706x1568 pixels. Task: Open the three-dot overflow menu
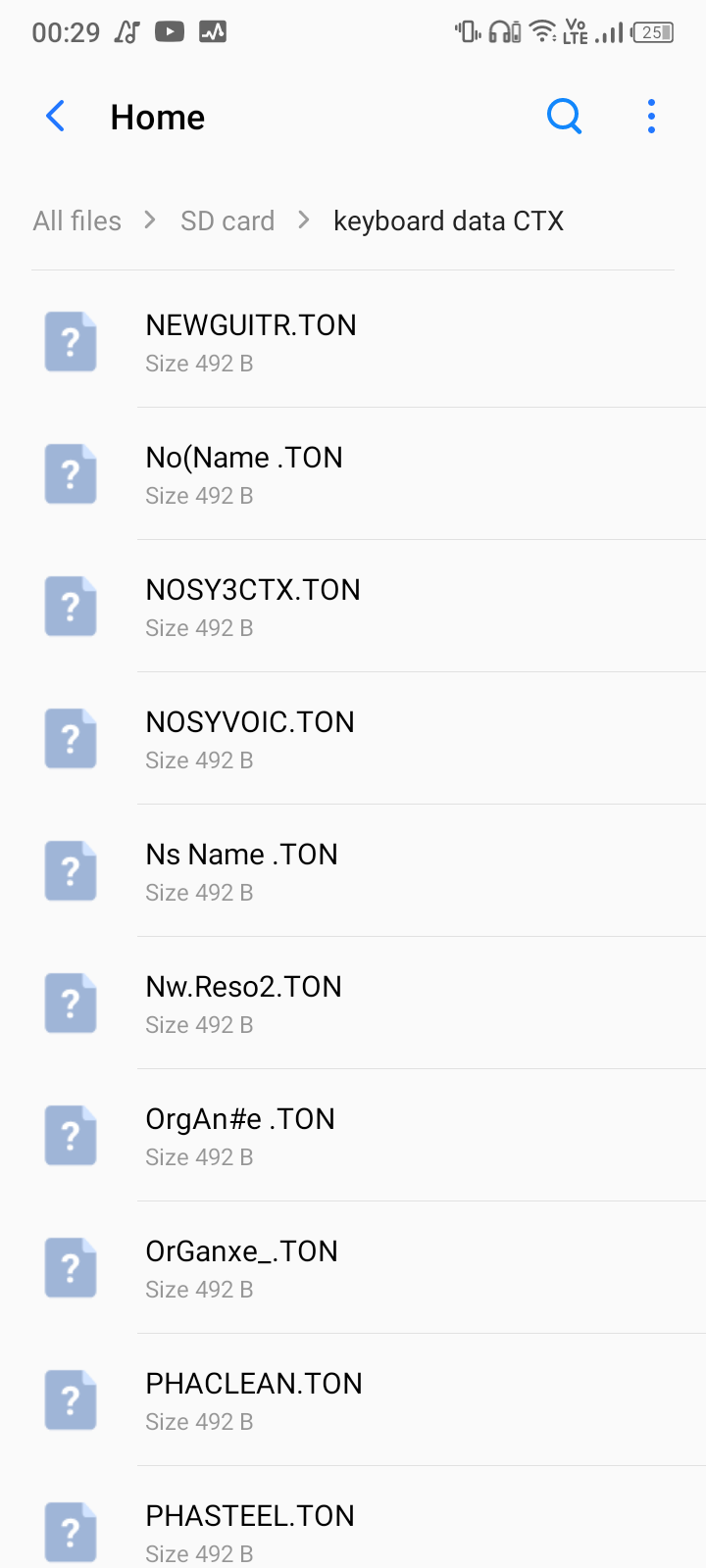651,117
